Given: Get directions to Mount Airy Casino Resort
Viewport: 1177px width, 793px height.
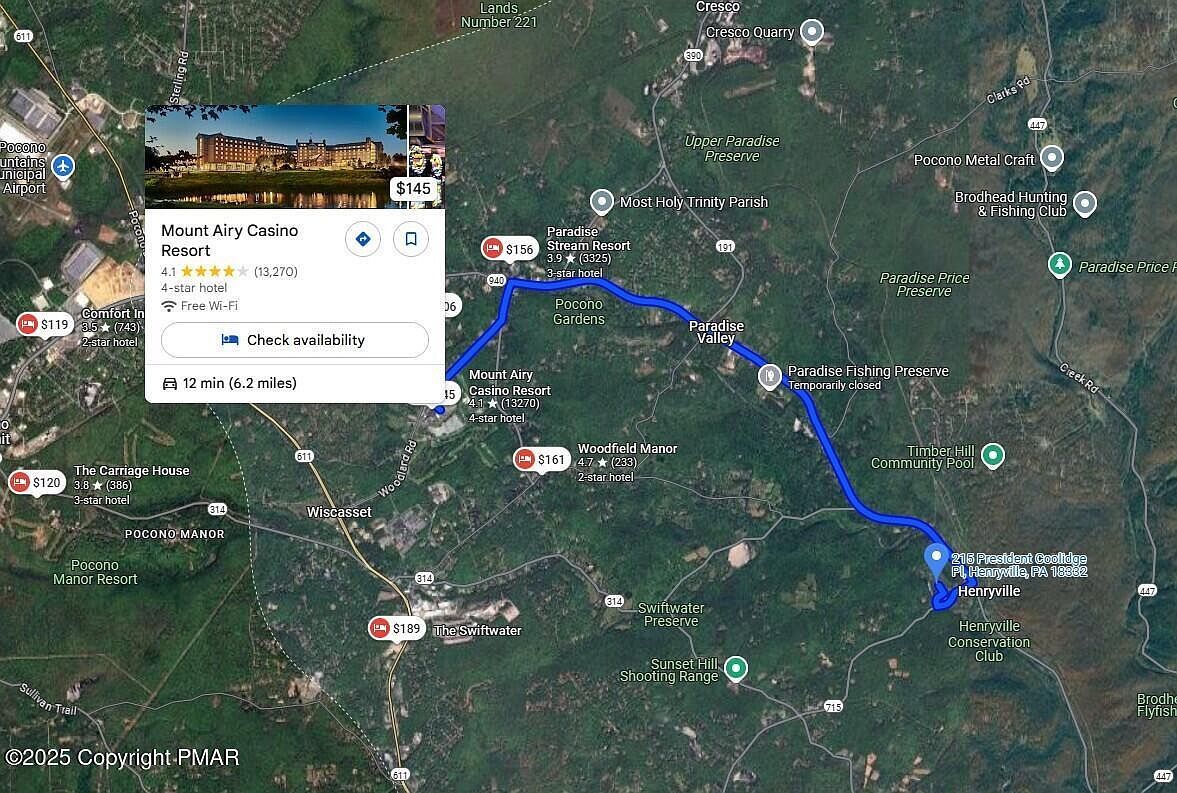Looking at the screenshot, I should (363, 239).
